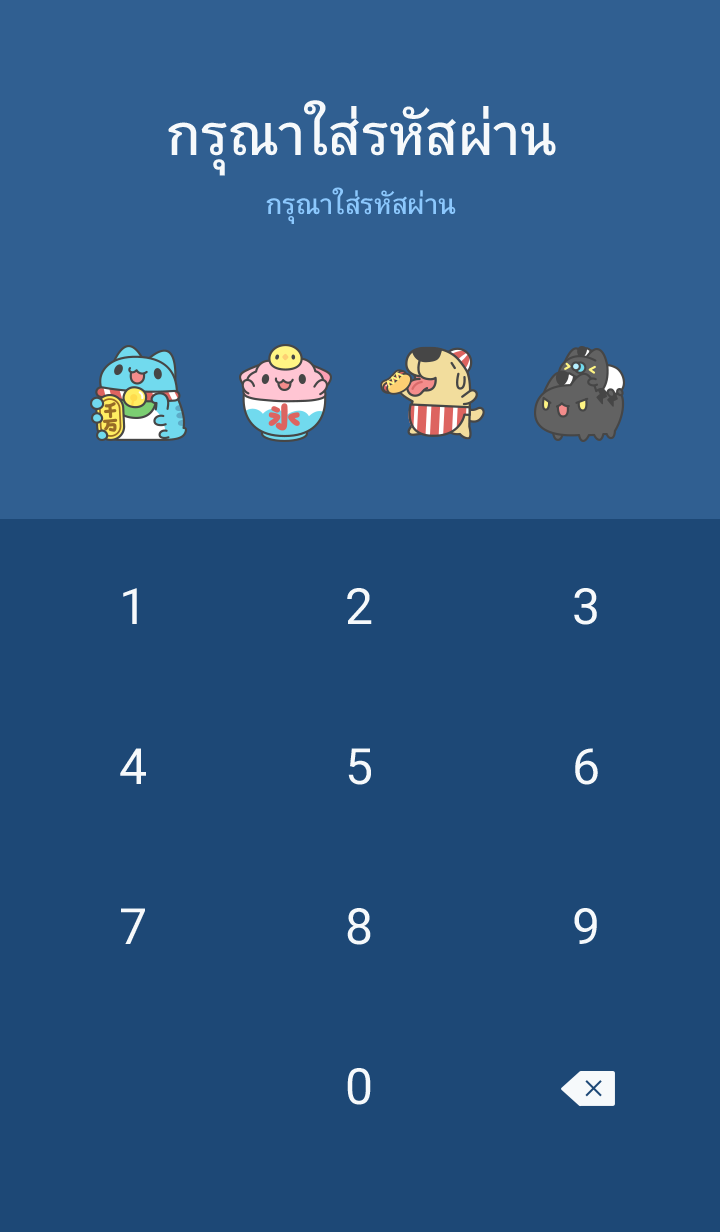Screen dimensions: 720x1232
Task: Tap the number 4 key
Action: click(133, 767)
